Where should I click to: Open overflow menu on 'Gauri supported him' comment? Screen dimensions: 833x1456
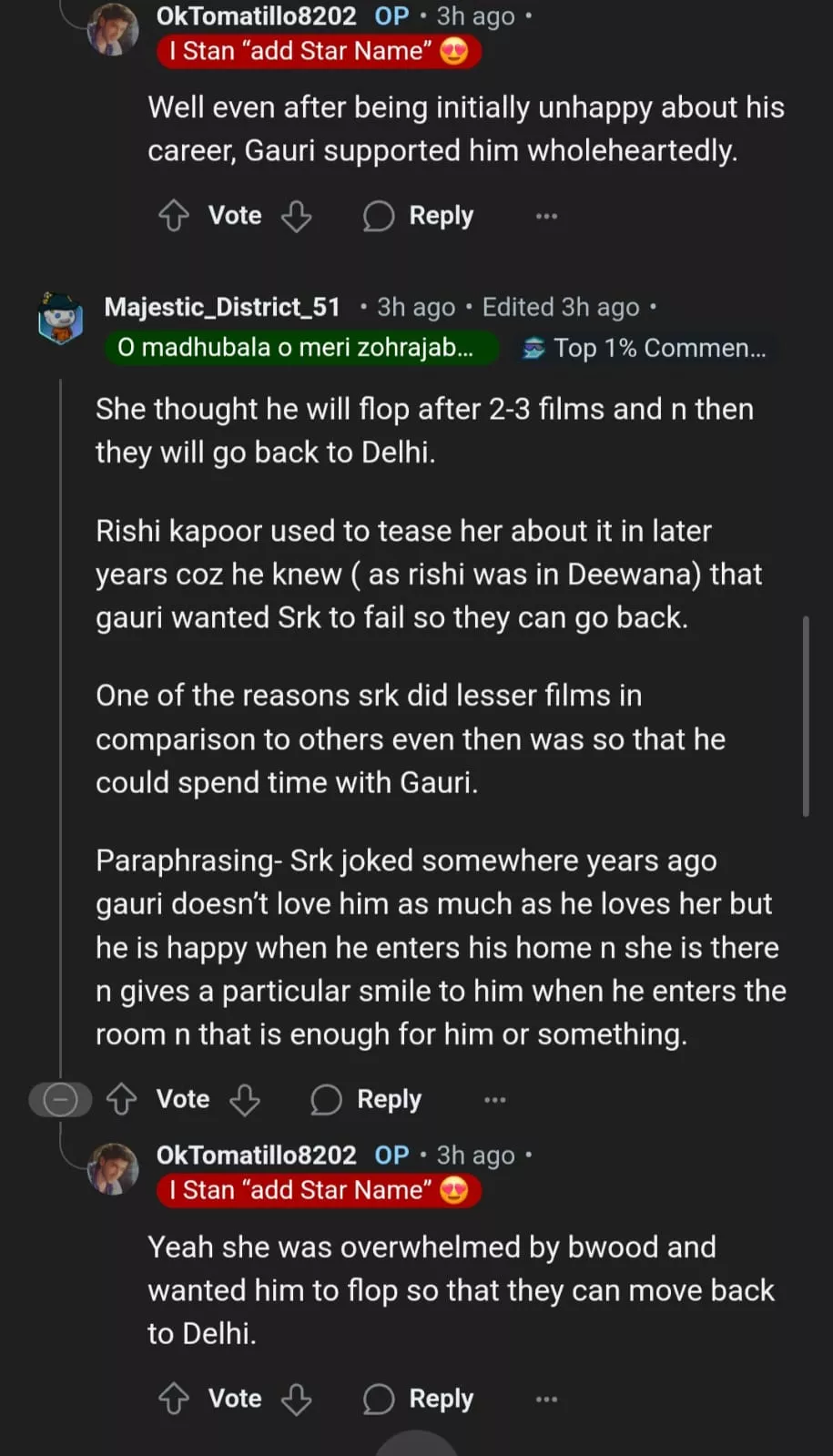point(546,216)
